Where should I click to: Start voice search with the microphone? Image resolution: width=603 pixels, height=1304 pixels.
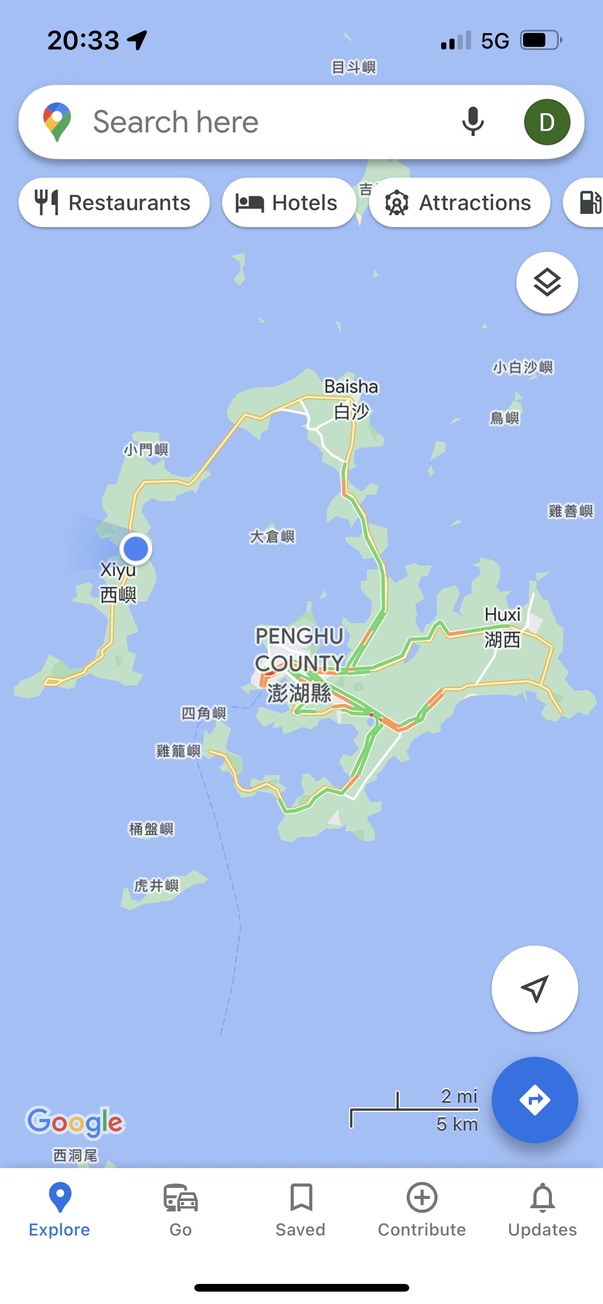click(472, 122)
